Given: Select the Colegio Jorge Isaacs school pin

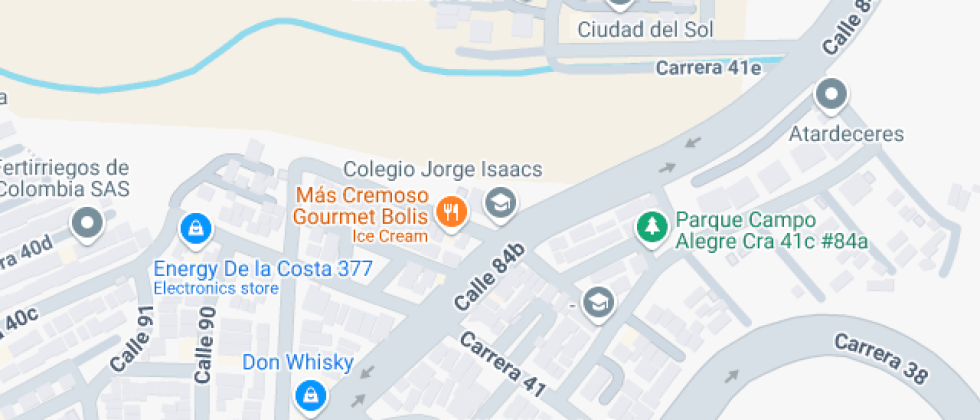Looking at the screenshot, I should pyautogui.click(x=498, y=203).
